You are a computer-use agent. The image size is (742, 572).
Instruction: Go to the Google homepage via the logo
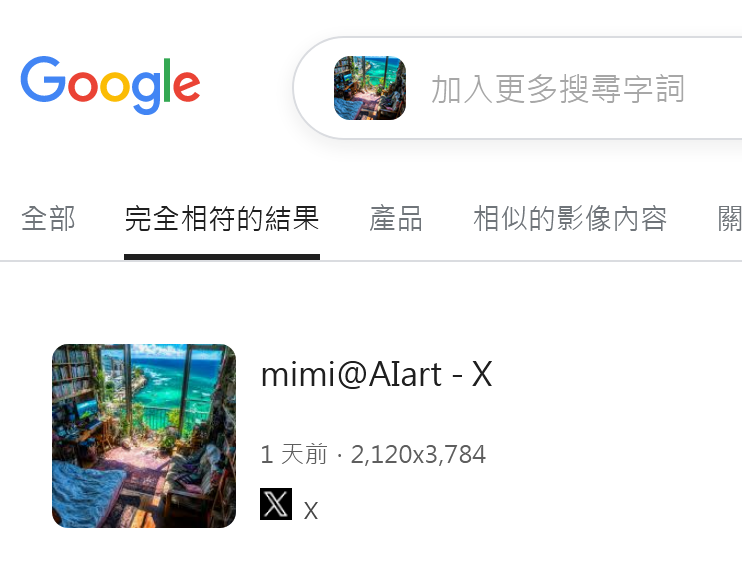(x=110, y=85)
